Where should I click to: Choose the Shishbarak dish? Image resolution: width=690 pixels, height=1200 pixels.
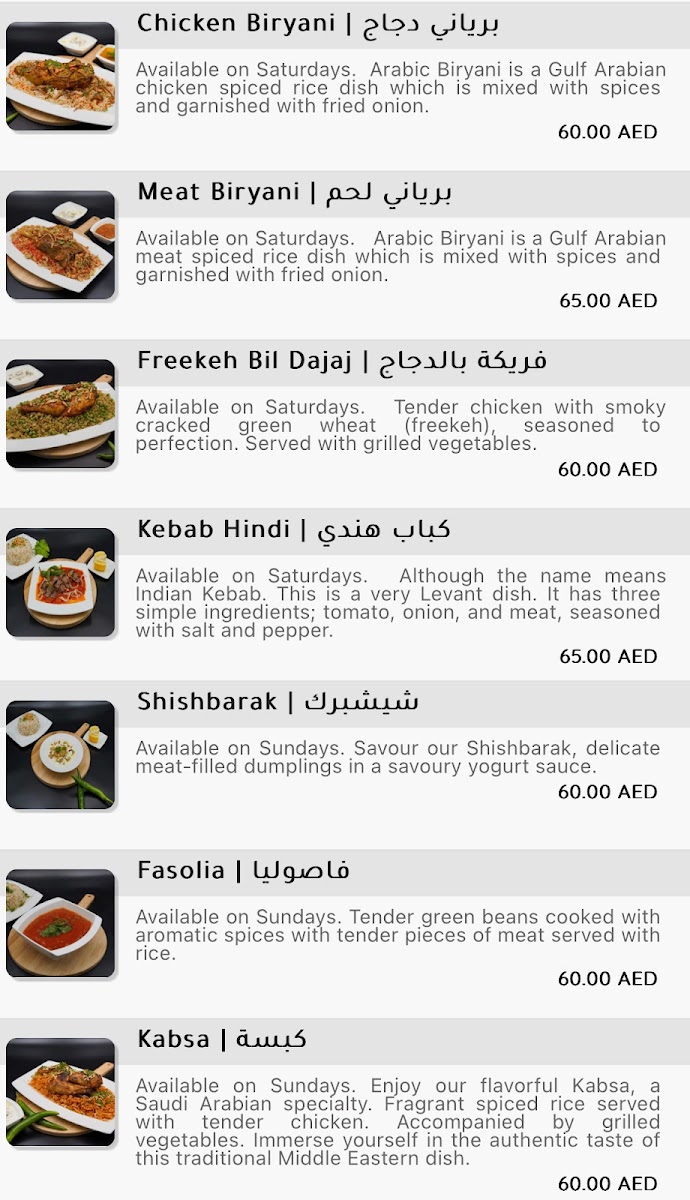coord(345,760)
